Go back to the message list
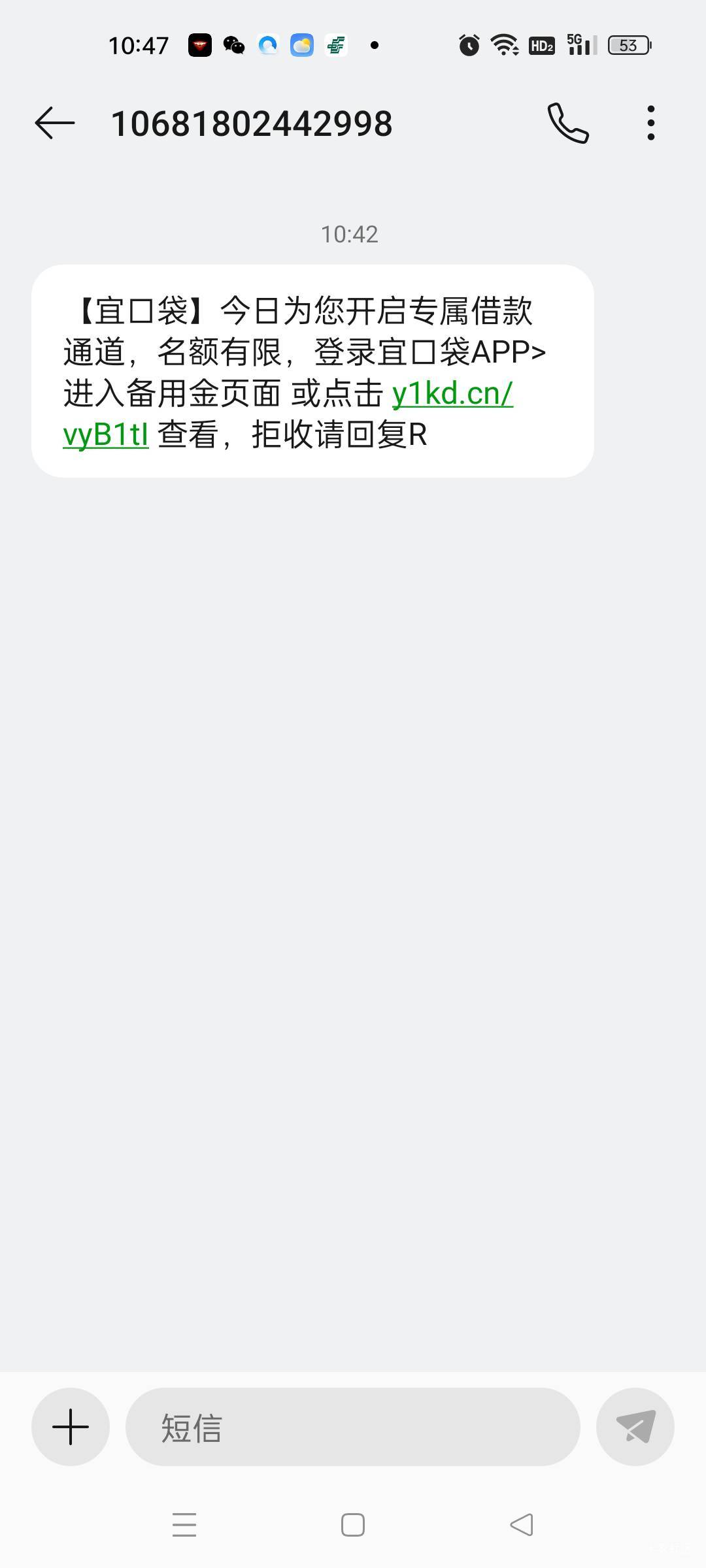The image size is (706, 1568). click(x=55, y=123)
